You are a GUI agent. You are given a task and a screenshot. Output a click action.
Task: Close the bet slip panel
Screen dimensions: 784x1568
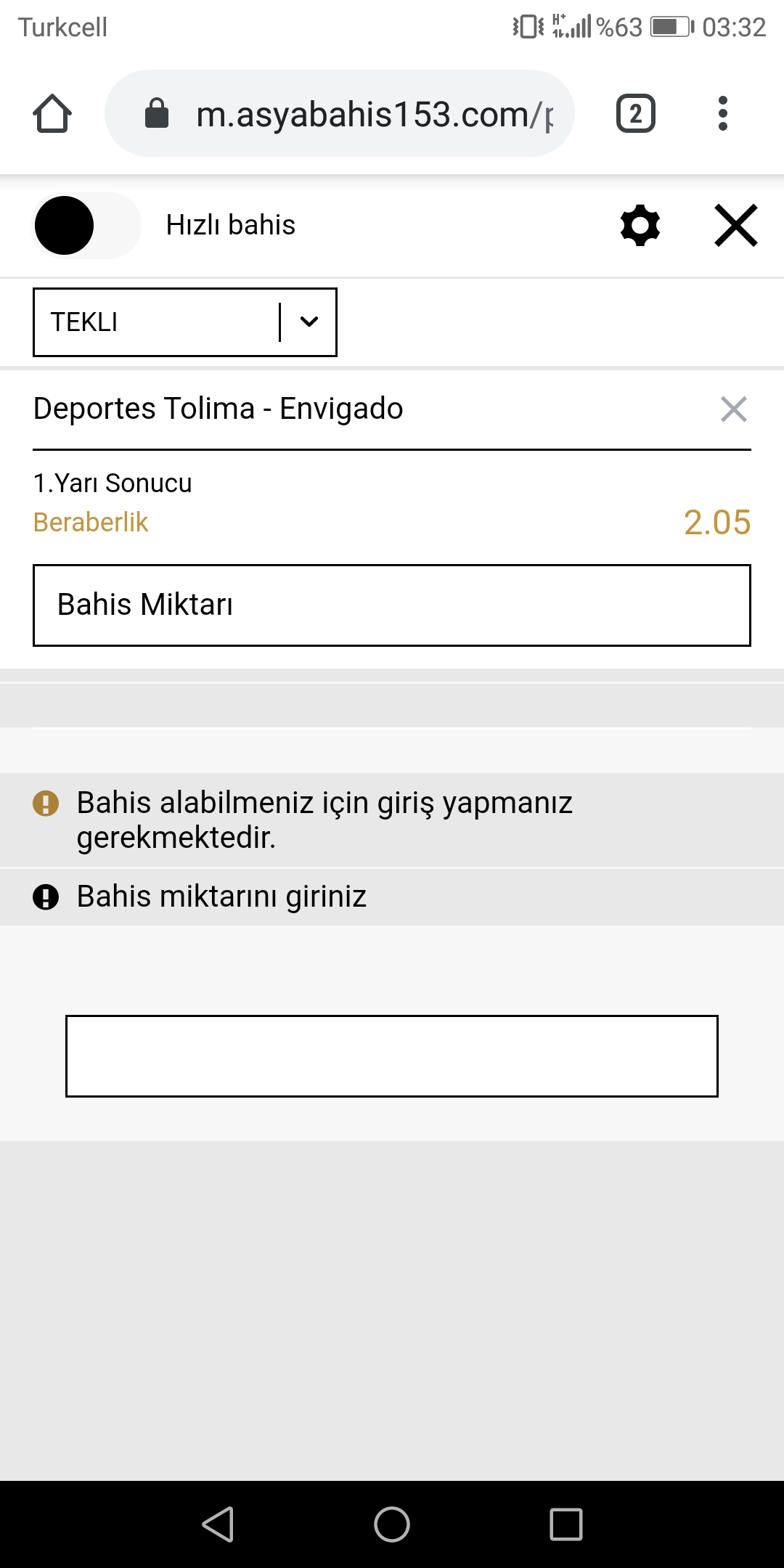point(736,226)
